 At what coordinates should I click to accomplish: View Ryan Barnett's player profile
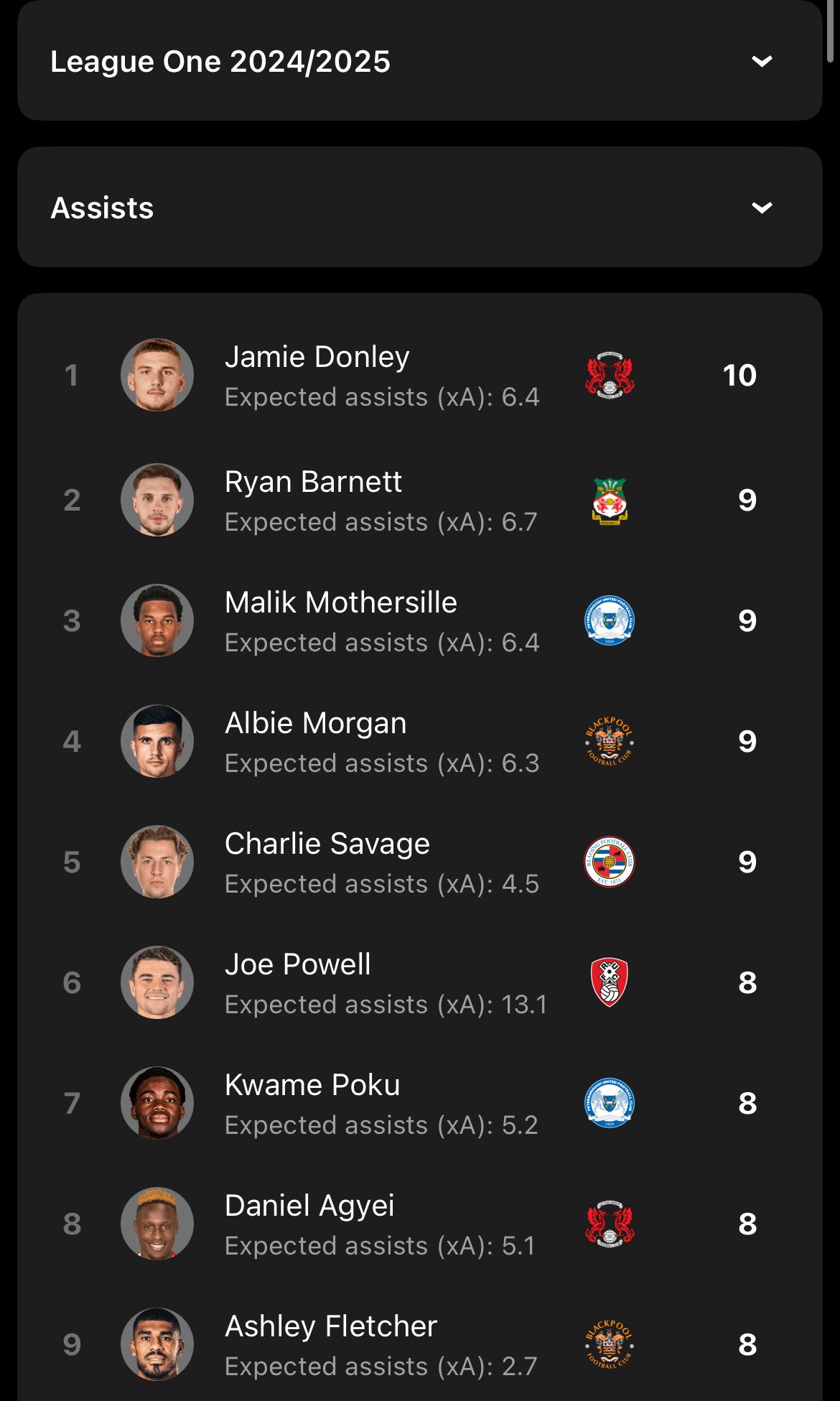pyautogui.click(x=420, y=501)
